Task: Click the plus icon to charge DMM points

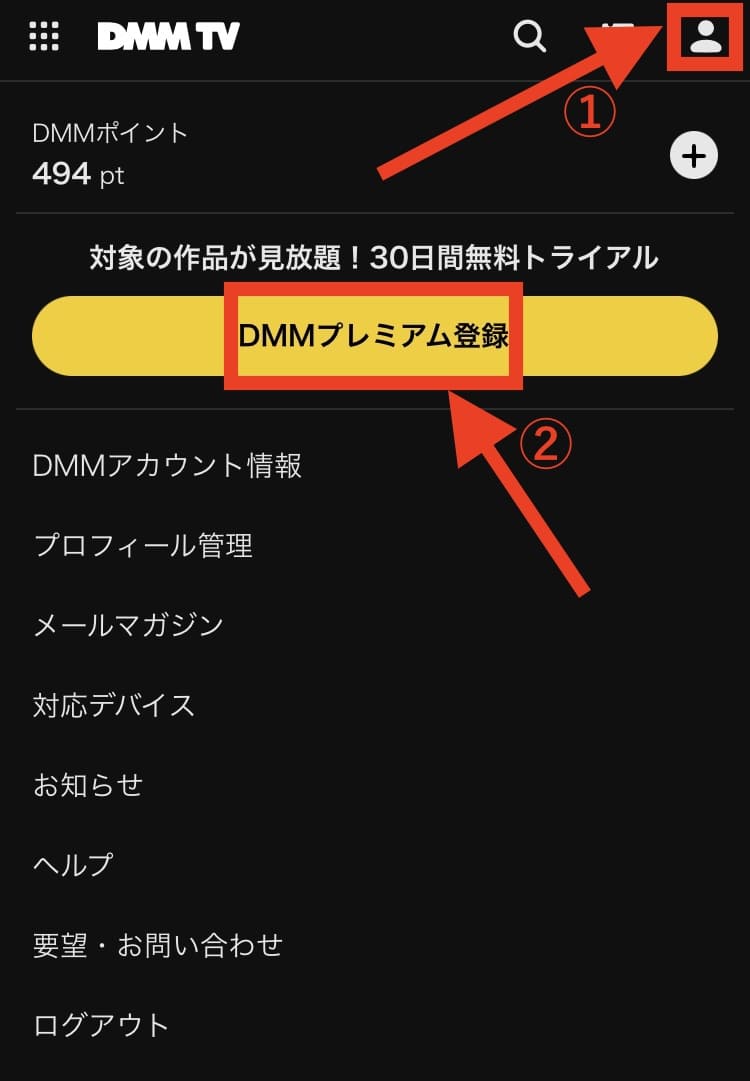Action: tap(693, 155)
